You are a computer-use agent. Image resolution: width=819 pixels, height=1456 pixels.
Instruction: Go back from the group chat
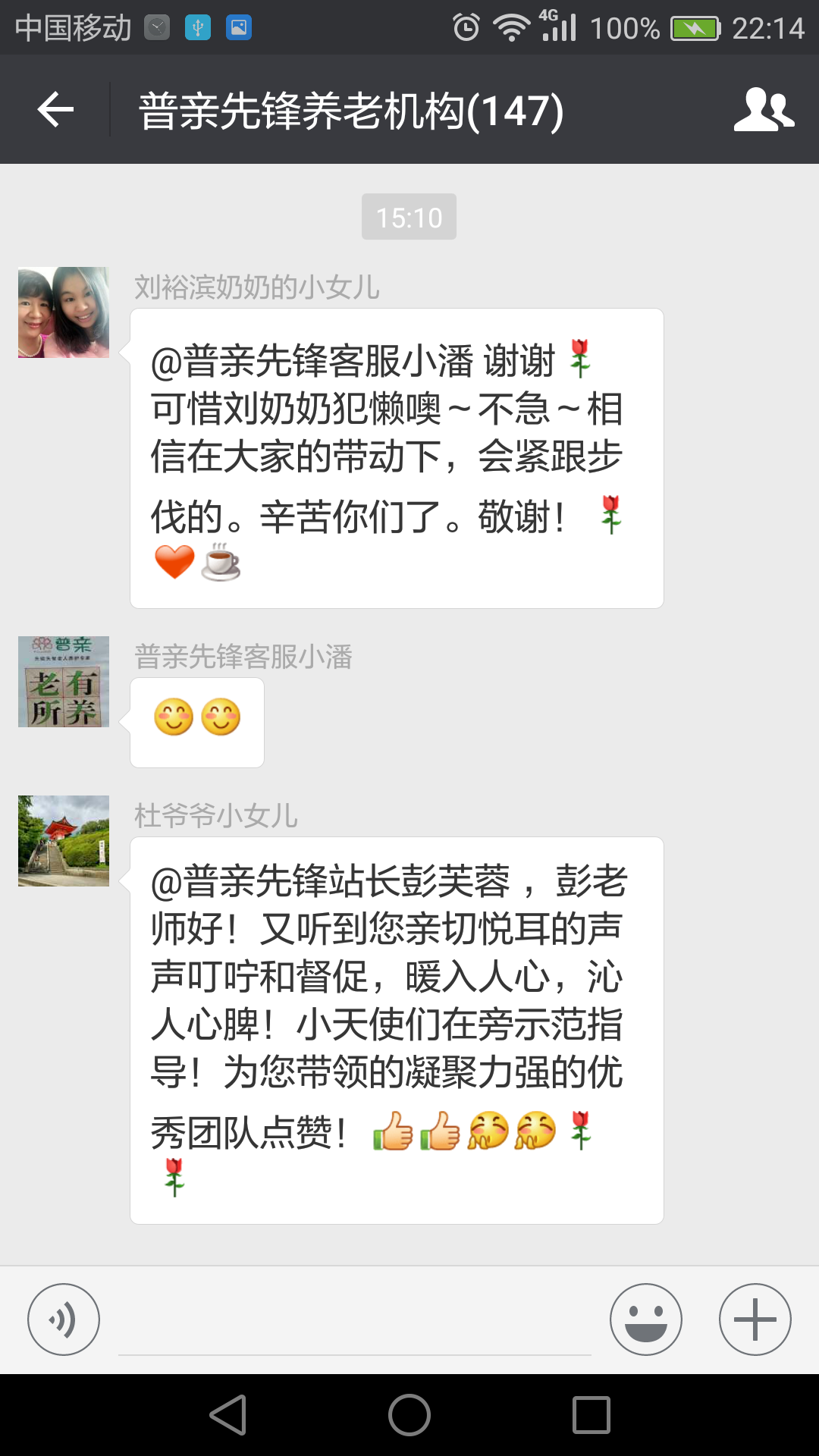click(55, 110)
